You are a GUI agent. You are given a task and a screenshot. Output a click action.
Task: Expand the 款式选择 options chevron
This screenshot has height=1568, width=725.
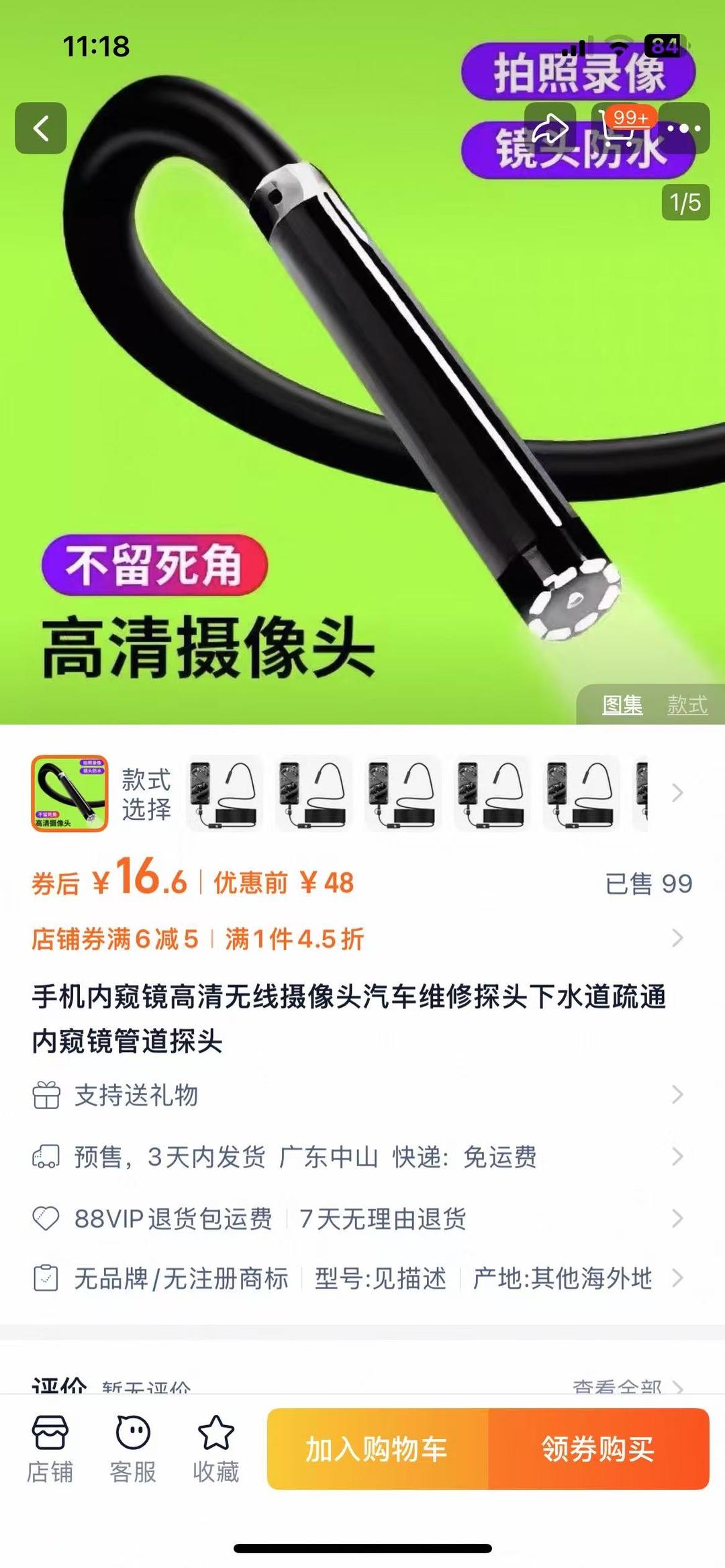pos(677,793)
